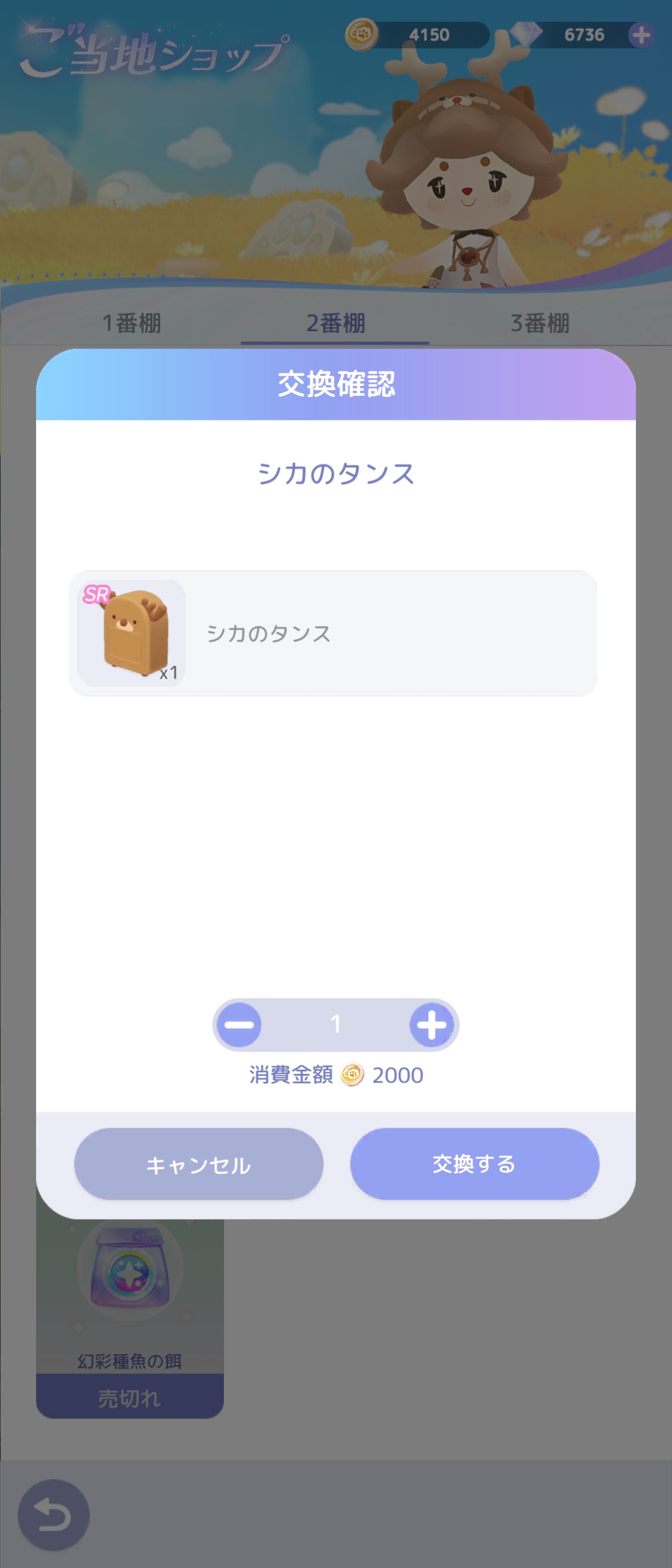The width and height of the screenshot is (672, 1568).
Task: Decrease exchange quantity with the minus button
Action: 240,1025
